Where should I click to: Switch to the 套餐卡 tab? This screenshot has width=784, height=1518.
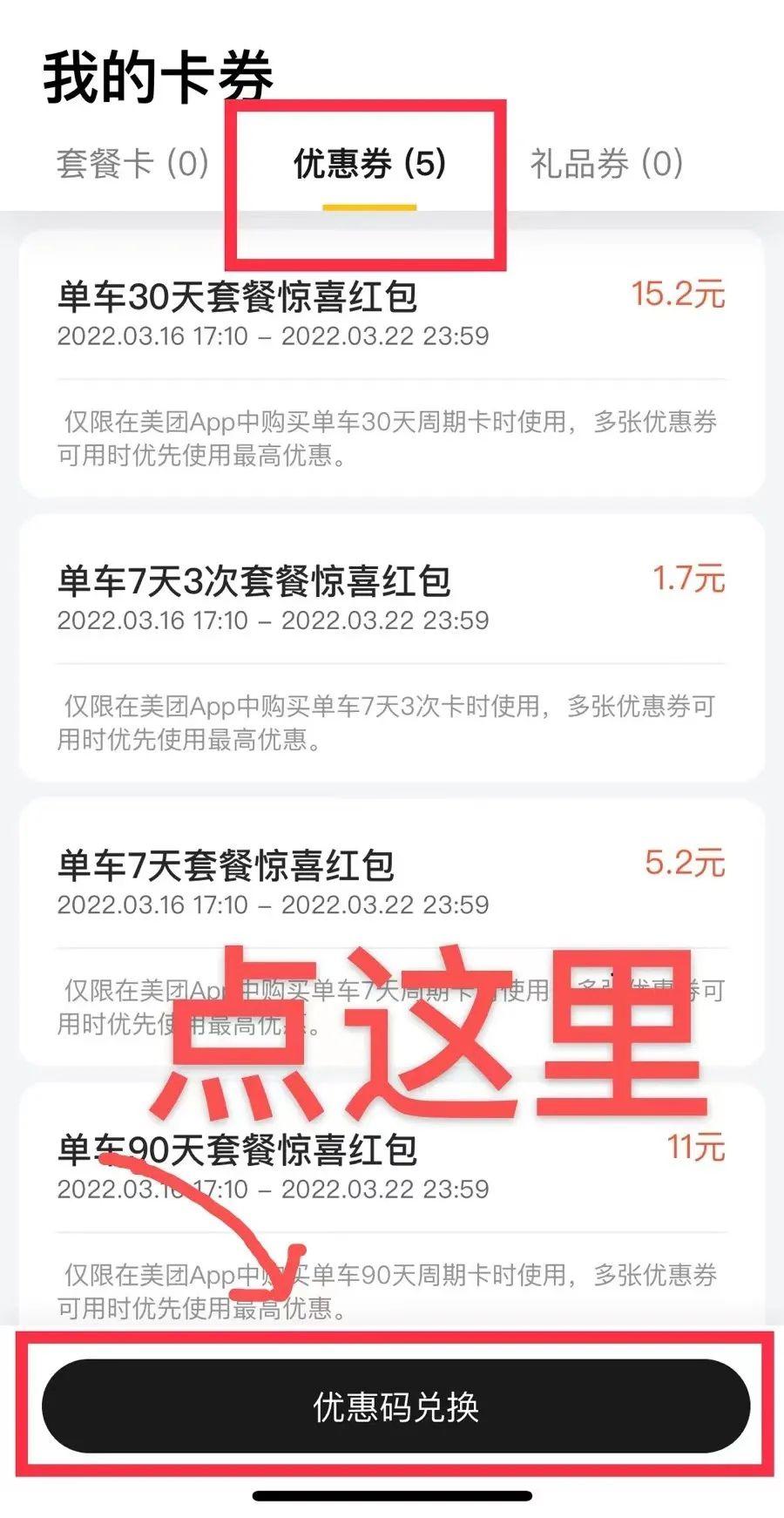tap(132, 164)
